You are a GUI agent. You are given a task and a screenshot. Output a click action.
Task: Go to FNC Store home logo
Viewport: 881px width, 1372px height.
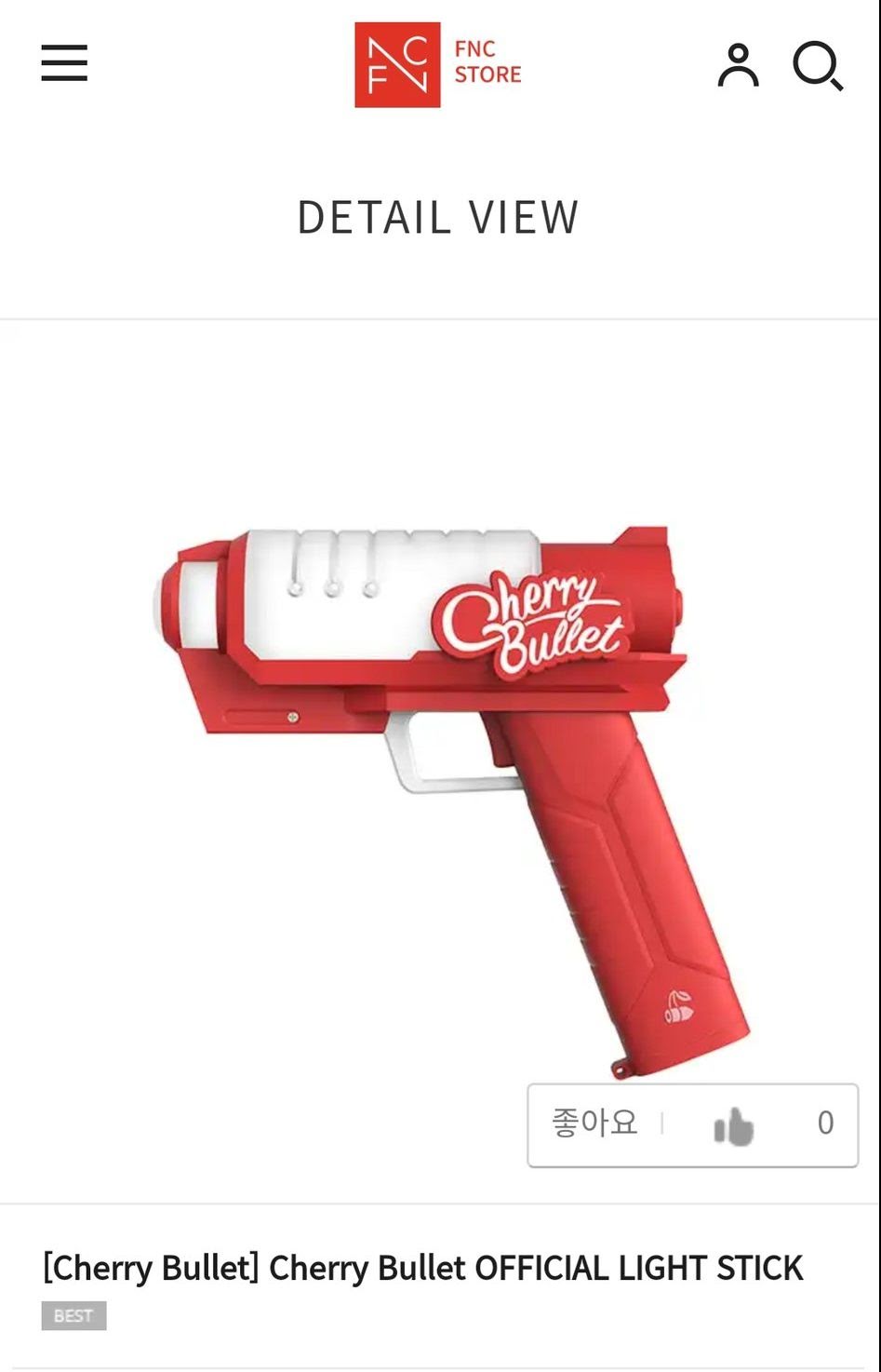point(437,64)
